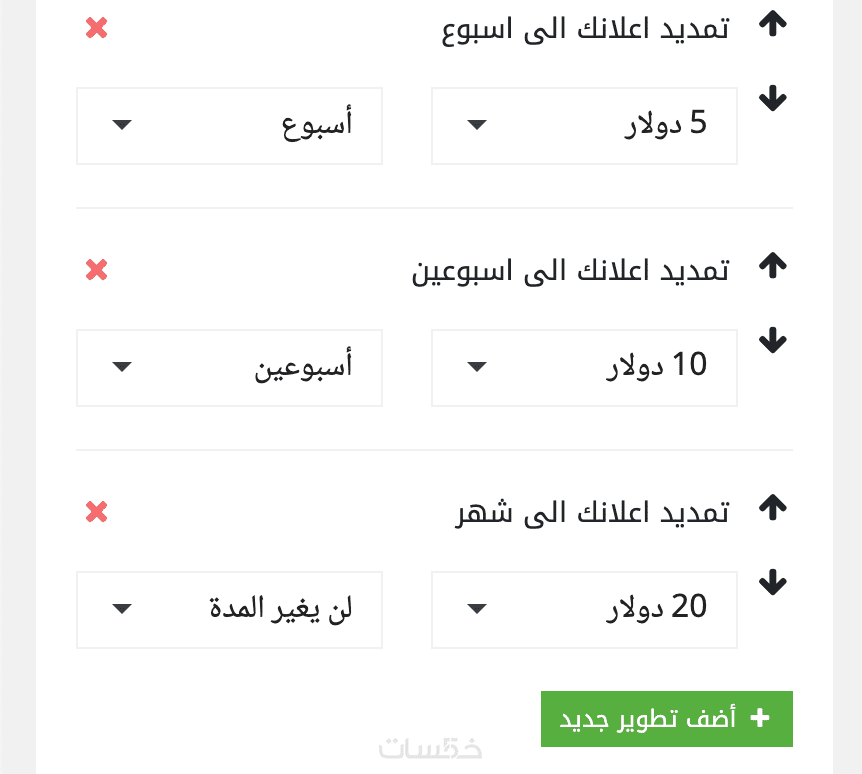Viewport: 862px width, 774px height.
Task: Move 'تمديد اعلانك الى شهر' up
Action: [772, 508]
